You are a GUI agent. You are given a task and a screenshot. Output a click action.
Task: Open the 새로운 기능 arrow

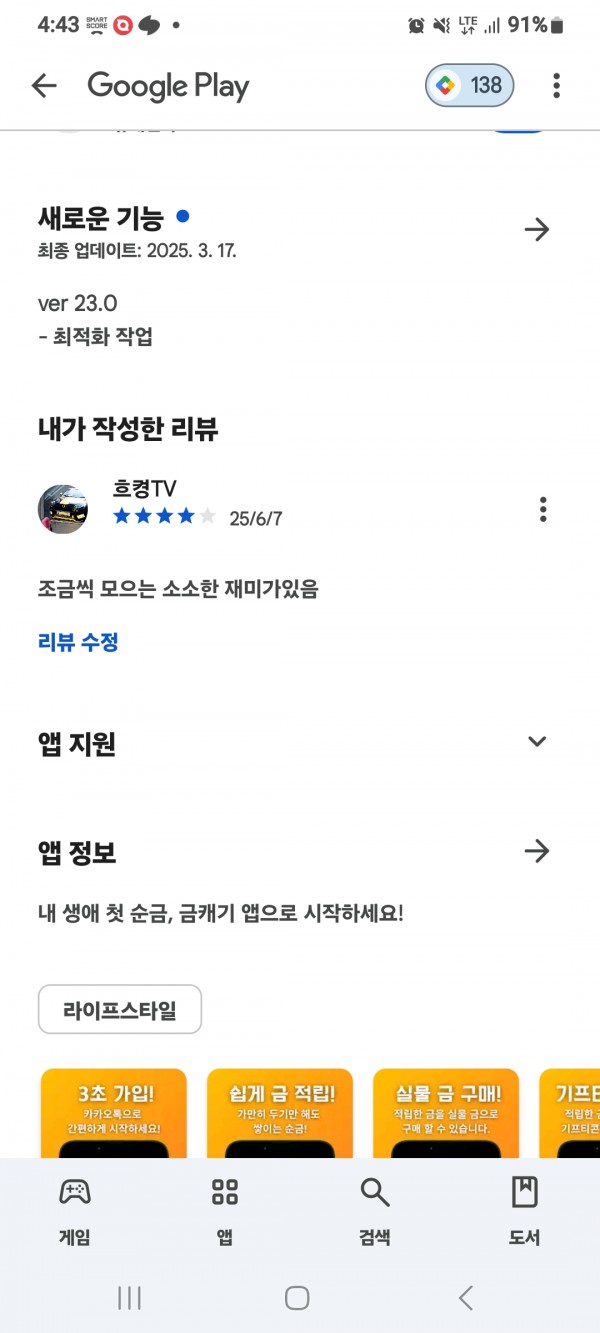537,230
